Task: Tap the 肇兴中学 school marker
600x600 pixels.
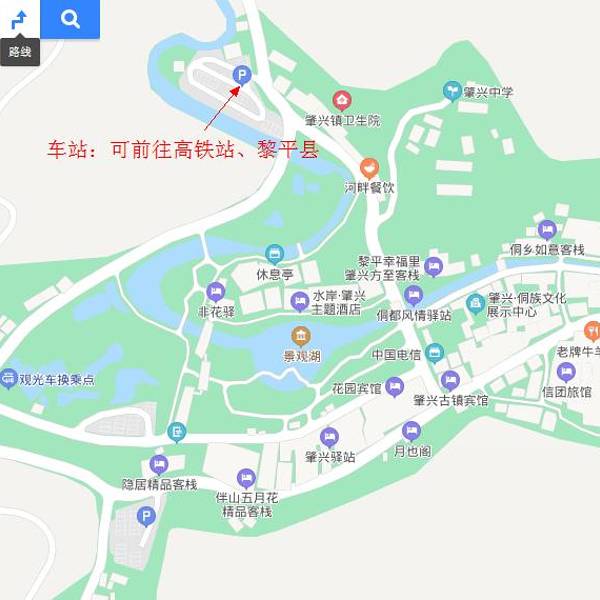Action: pyautogui.click(x=453, y=91)
